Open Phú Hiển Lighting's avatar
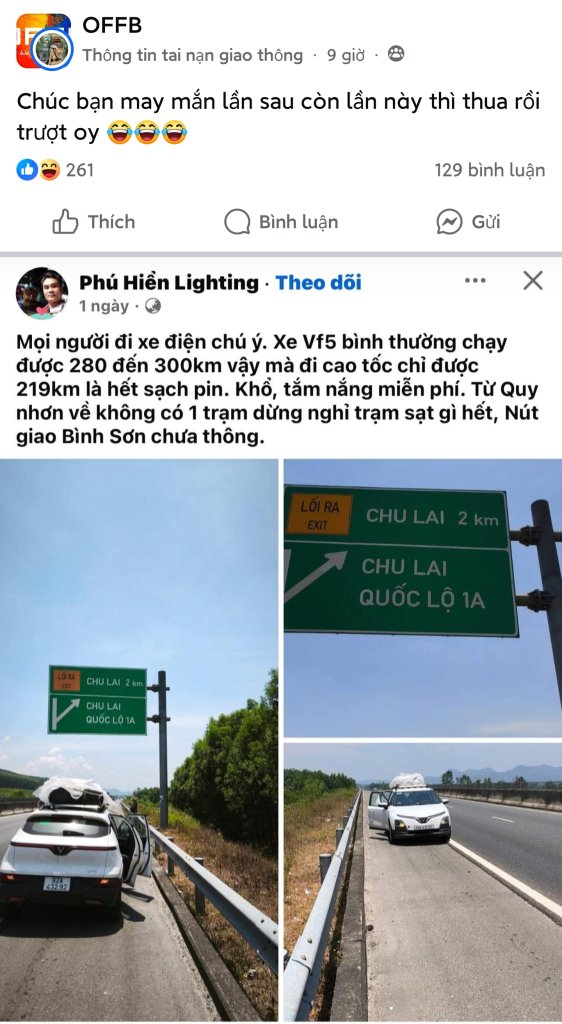The height and width of the screenshot is (1024, 562). point(42,293)
